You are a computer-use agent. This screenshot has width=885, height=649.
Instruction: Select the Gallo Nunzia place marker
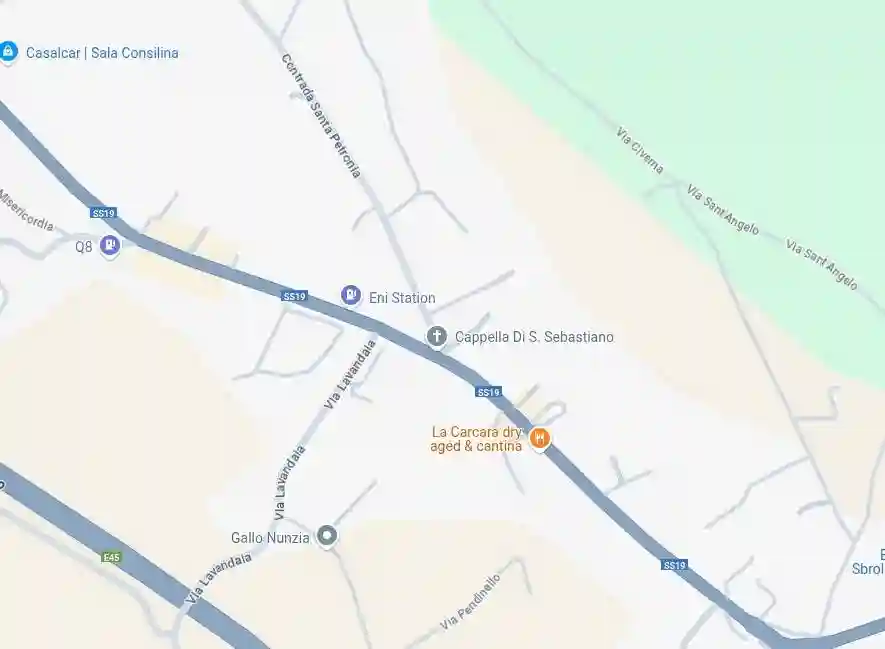[x=326, y=537]
